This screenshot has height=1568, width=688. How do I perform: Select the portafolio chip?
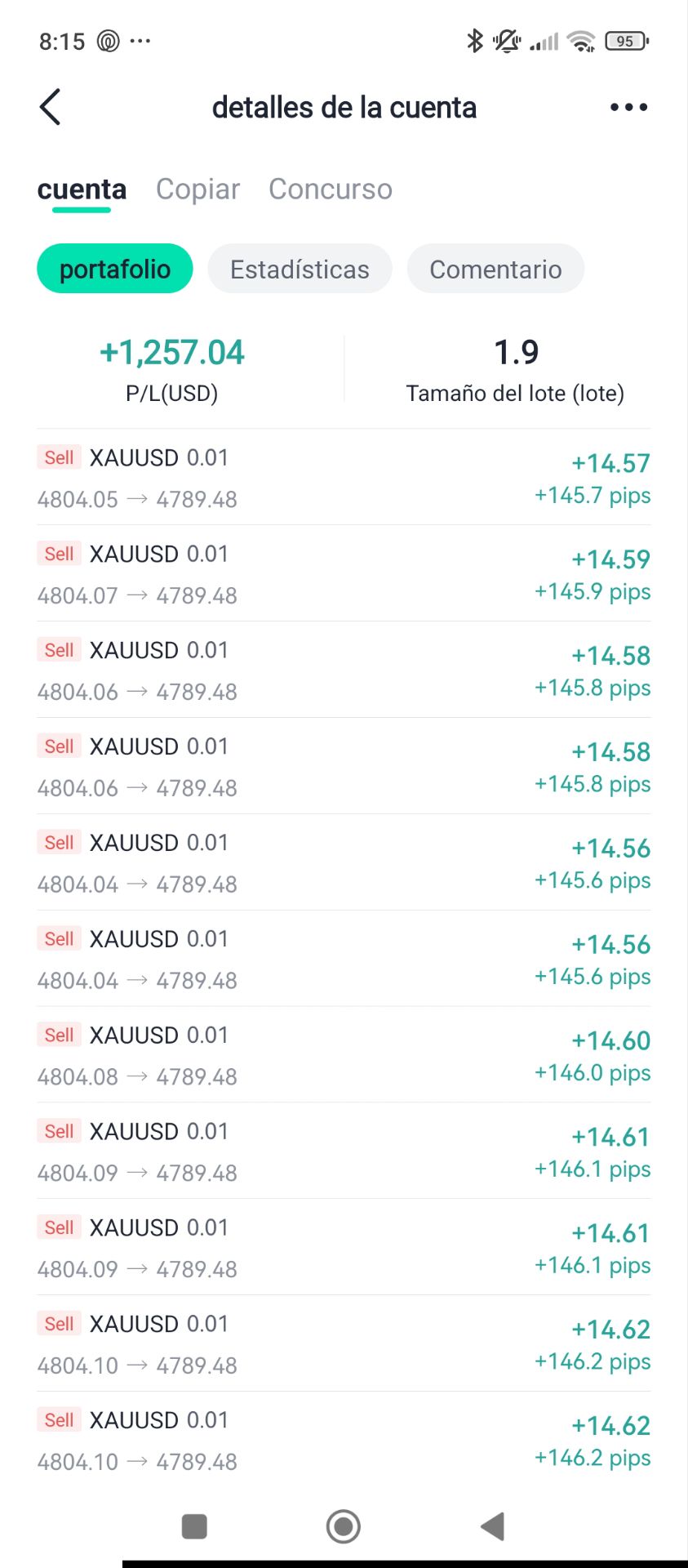[115, 269]
